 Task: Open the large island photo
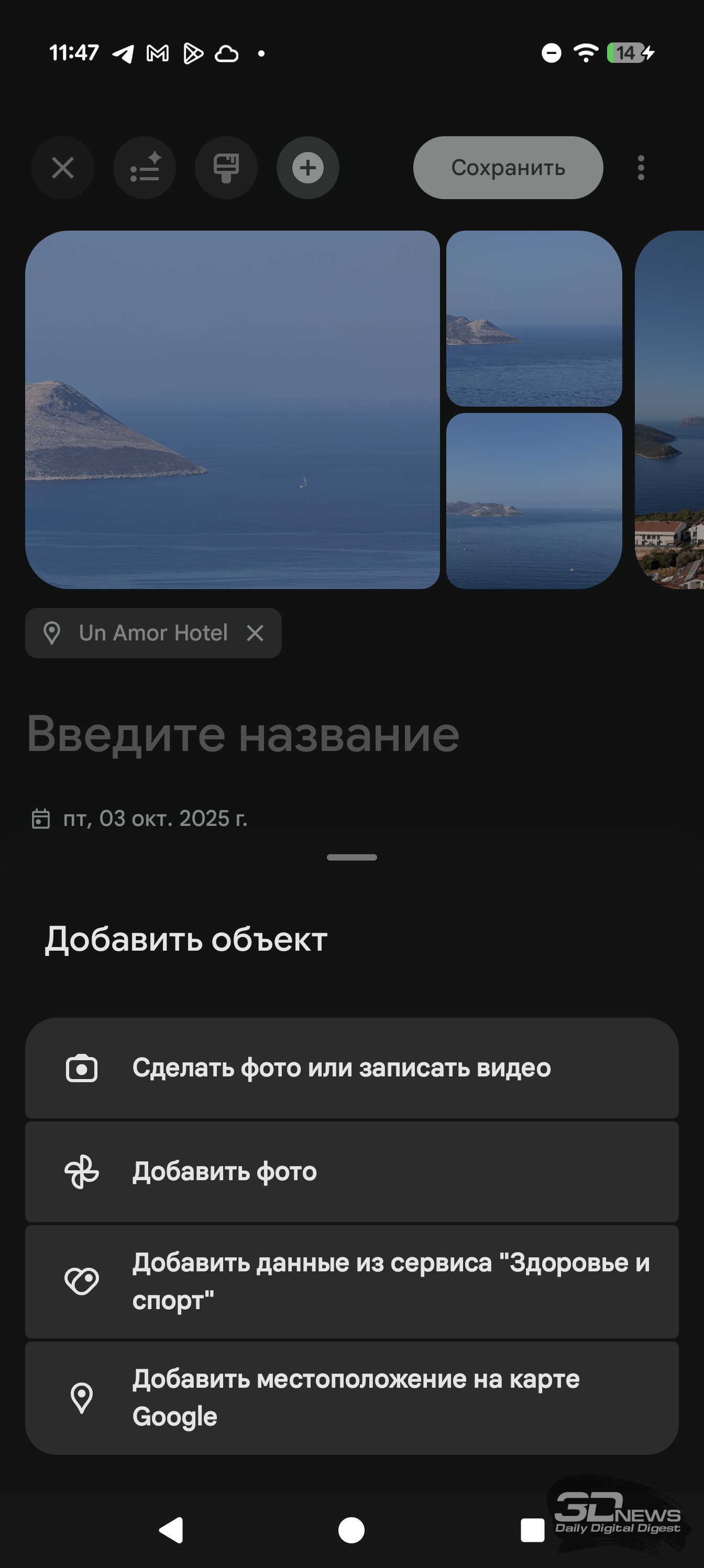(233, 409)
